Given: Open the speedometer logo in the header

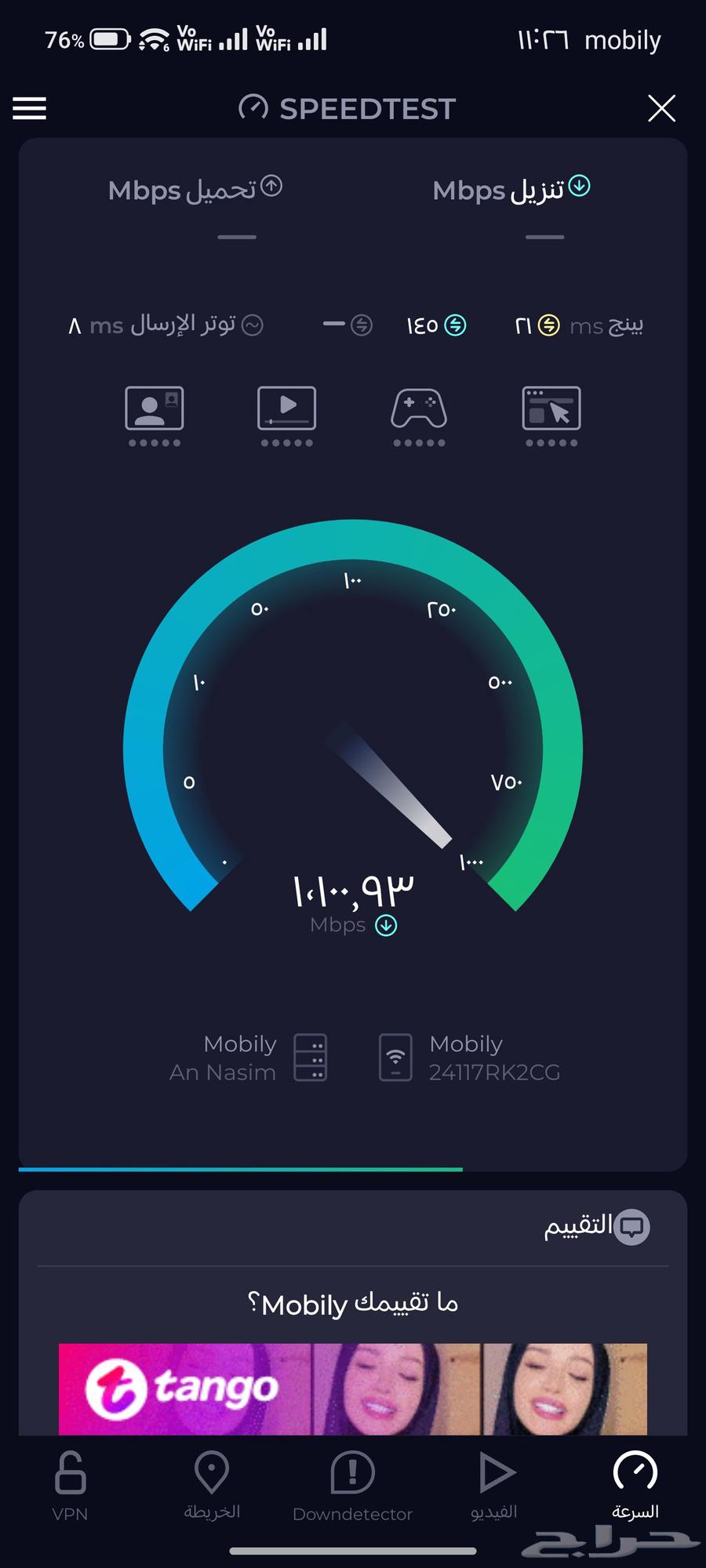Looking at the screenshot, I should click(x=253, y=108).
